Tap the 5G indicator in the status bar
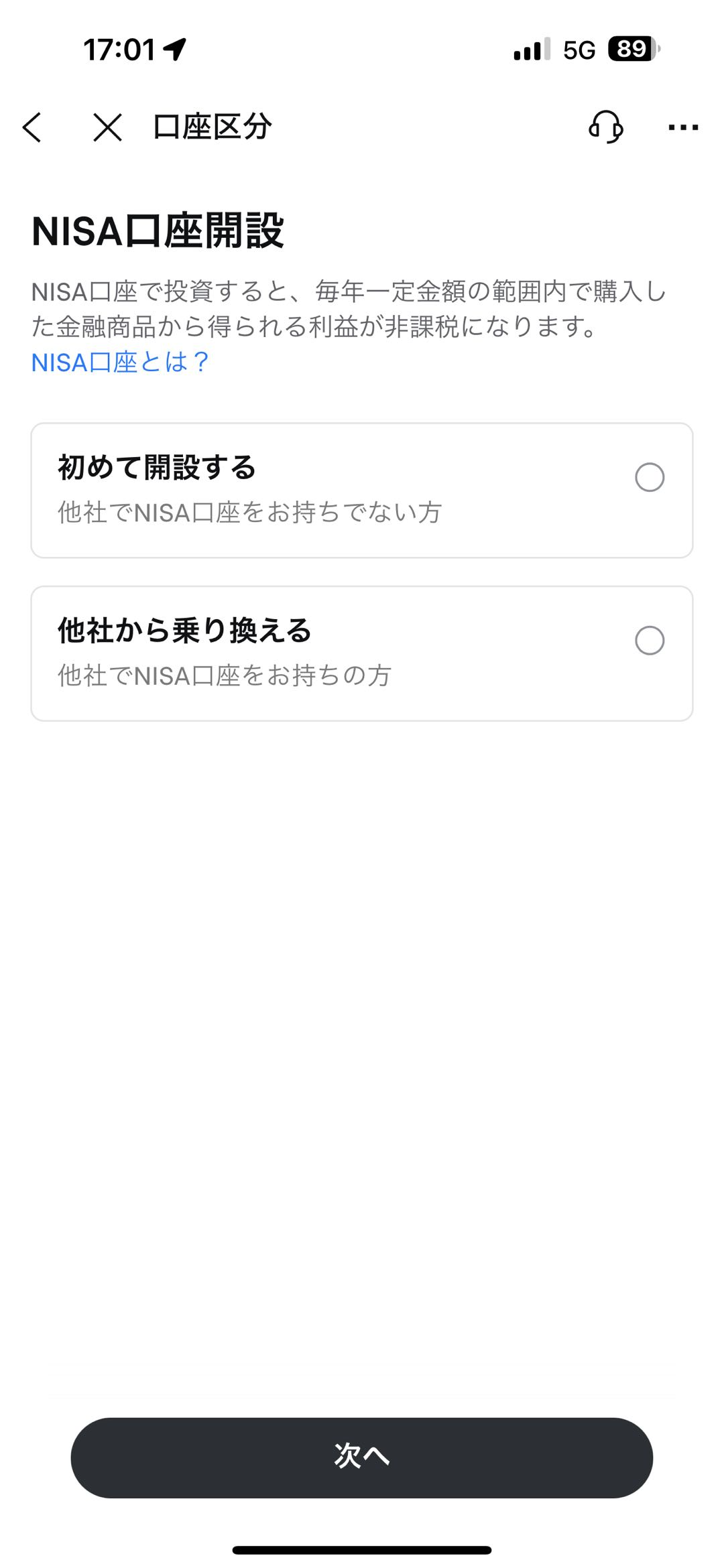Viewport: 724px width, 1568px height. [579, 51]
